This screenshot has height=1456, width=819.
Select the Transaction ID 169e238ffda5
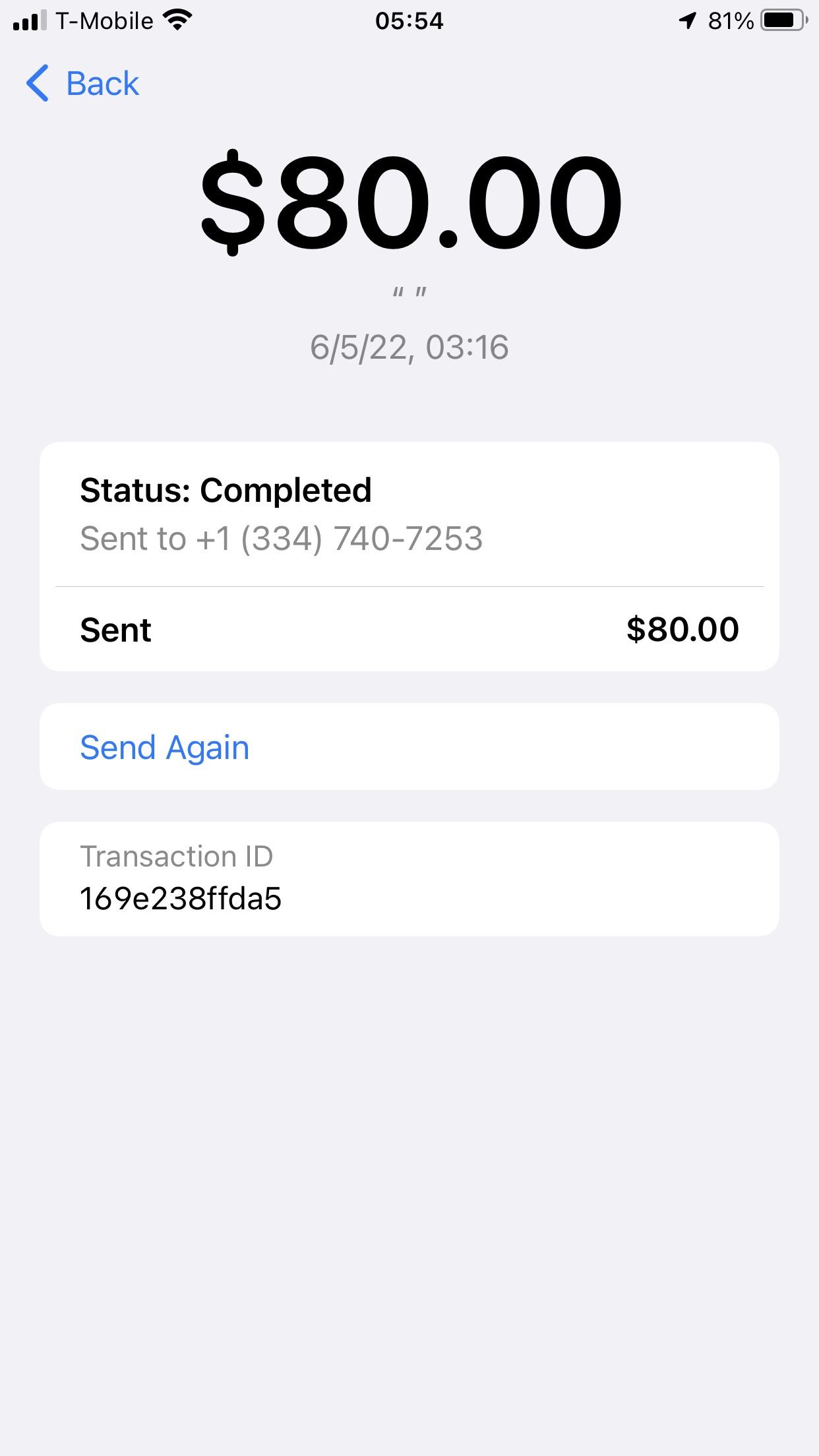pos(181,898)
